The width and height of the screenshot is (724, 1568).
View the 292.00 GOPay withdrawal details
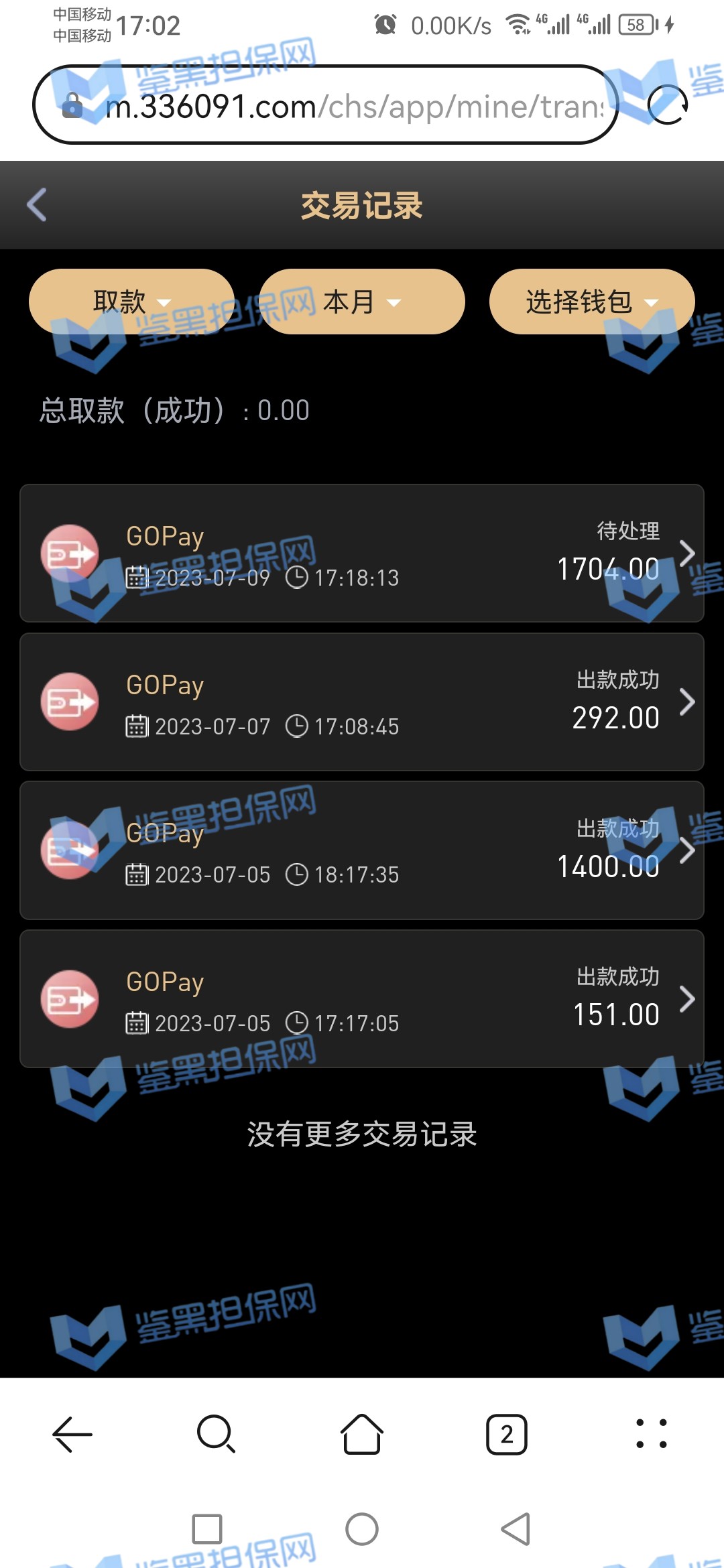point(362,702)
